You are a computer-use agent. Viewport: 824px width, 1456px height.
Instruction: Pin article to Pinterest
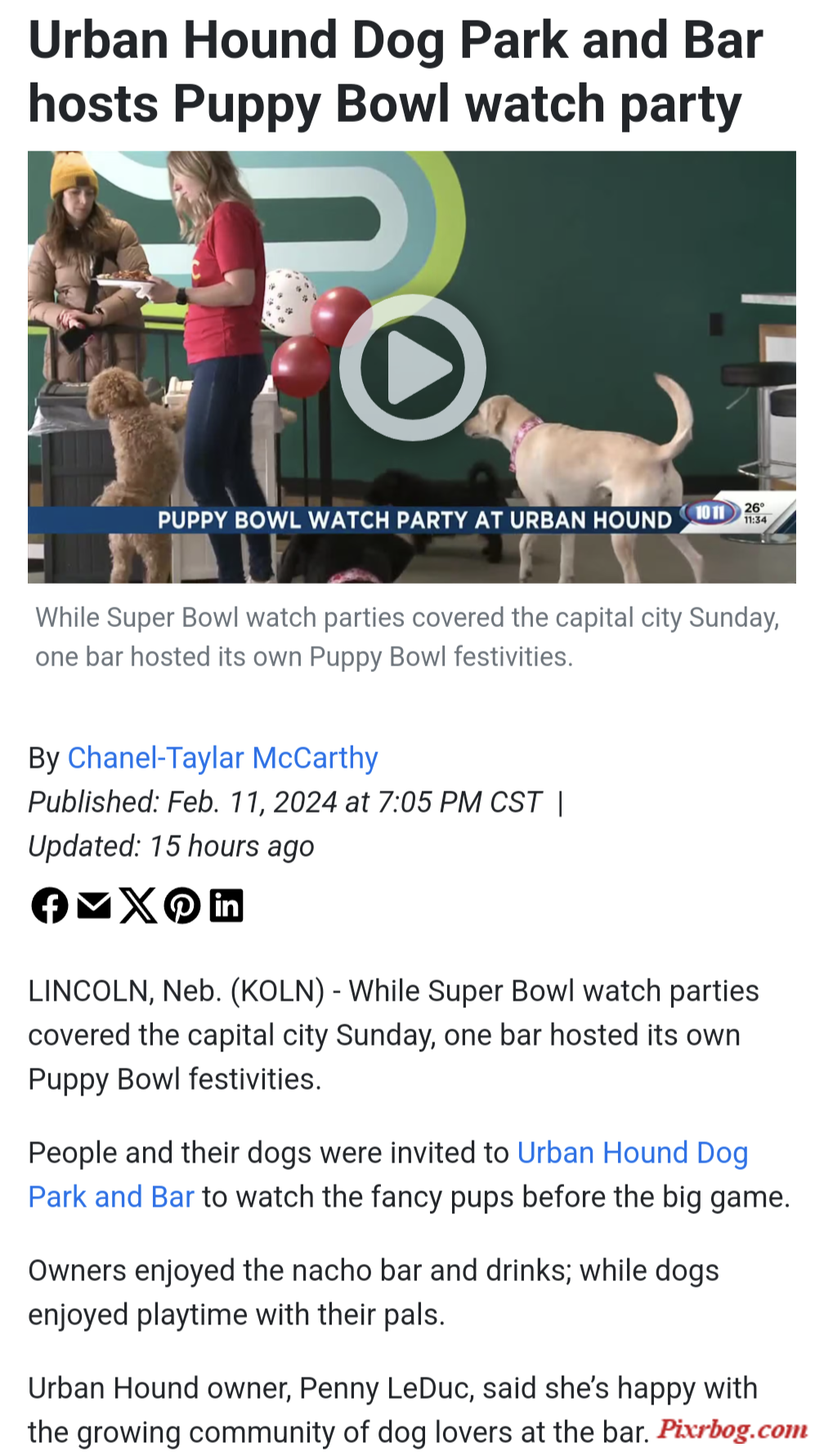coord(182,906)
